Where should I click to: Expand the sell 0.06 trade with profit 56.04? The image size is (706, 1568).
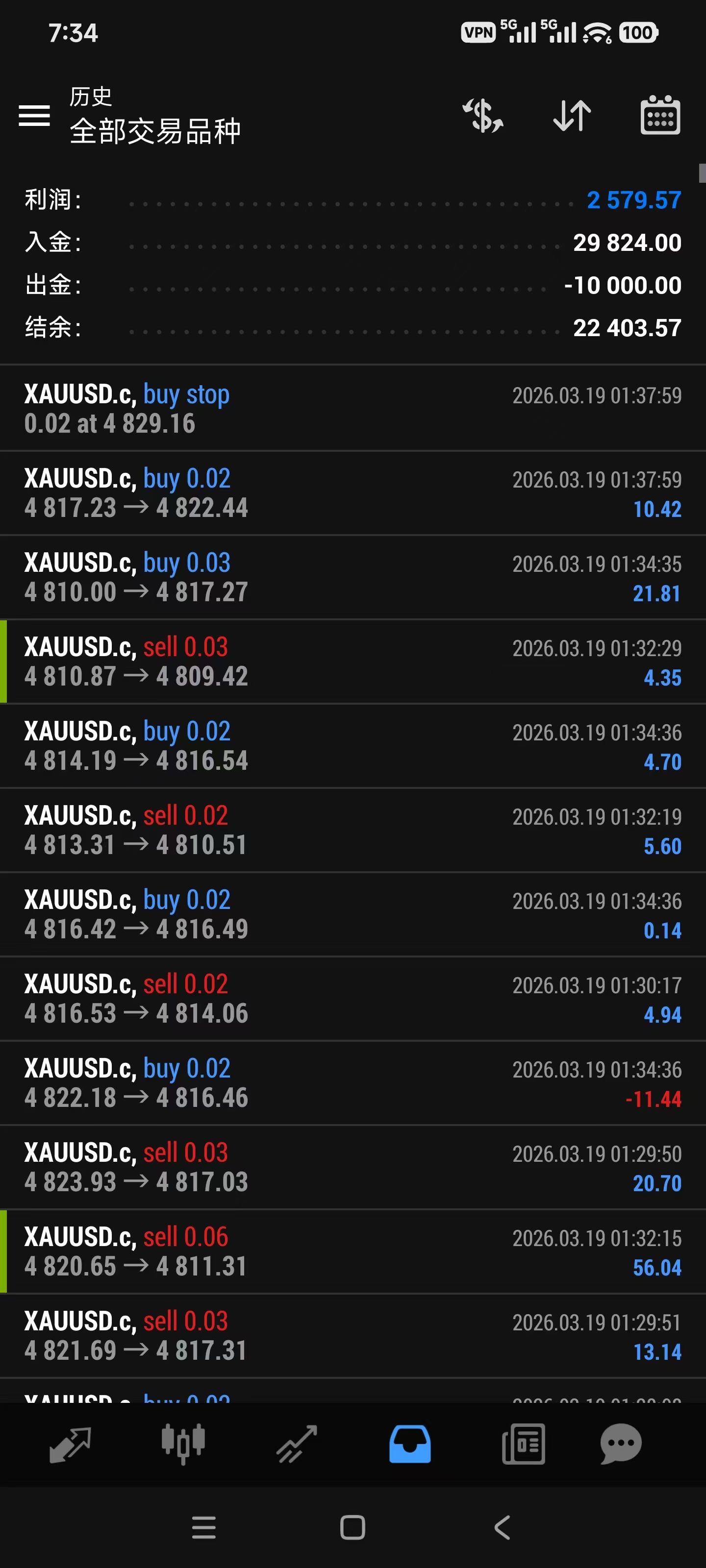click(353, 1251)
